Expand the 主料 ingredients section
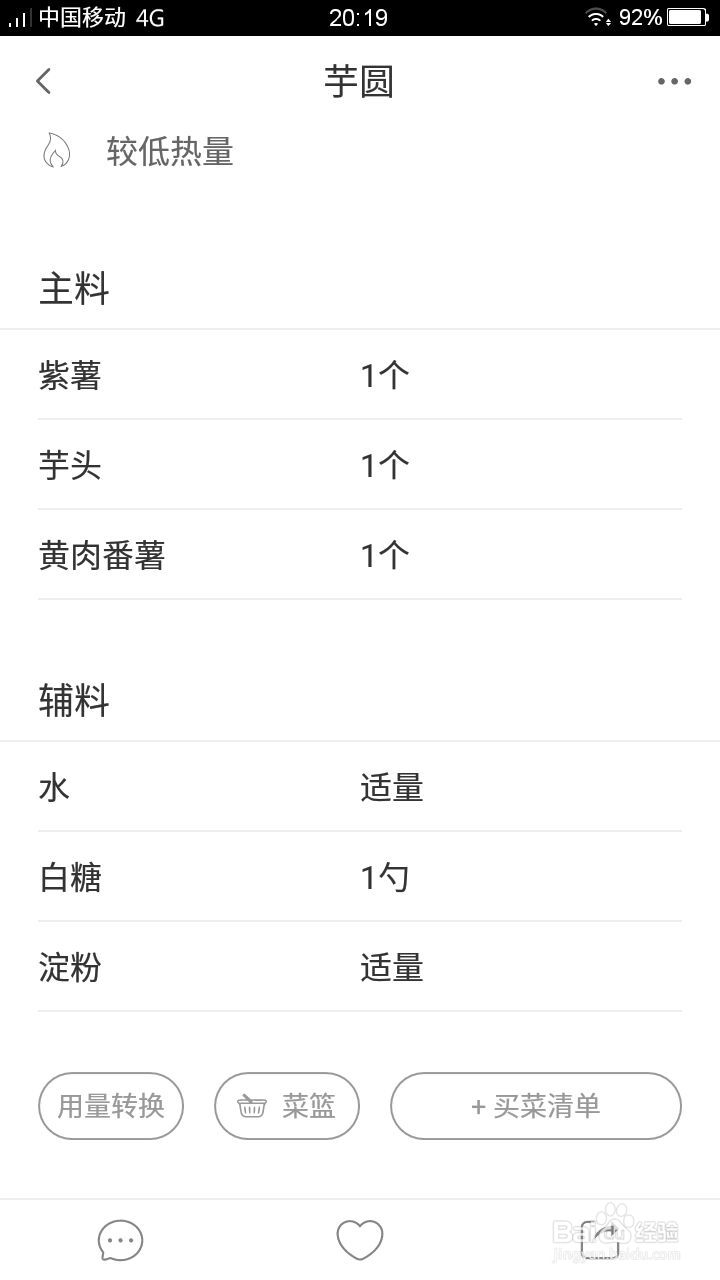Screen dimensions: 720x1280 74,288
